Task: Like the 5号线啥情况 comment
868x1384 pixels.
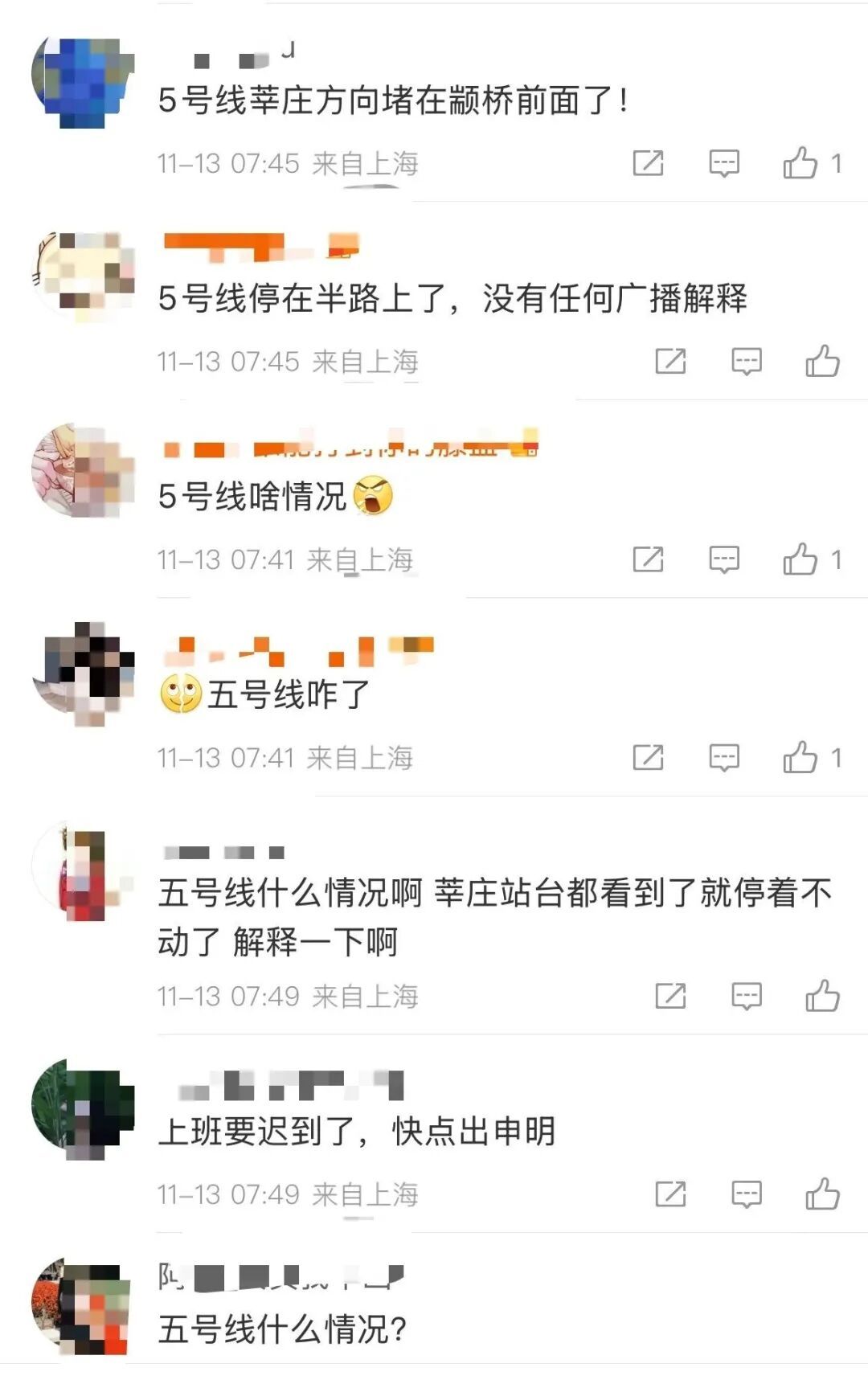Action: click(800, 559)
